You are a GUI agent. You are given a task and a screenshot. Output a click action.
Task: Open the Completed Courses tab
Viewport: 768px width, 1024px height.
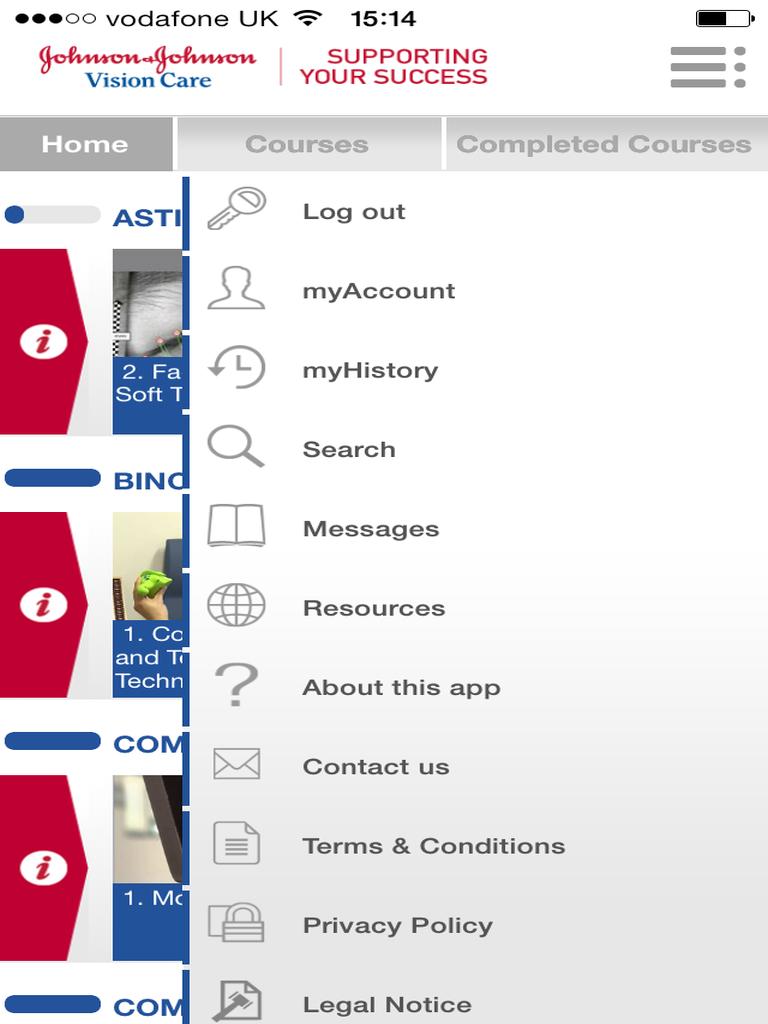(604, 144)
